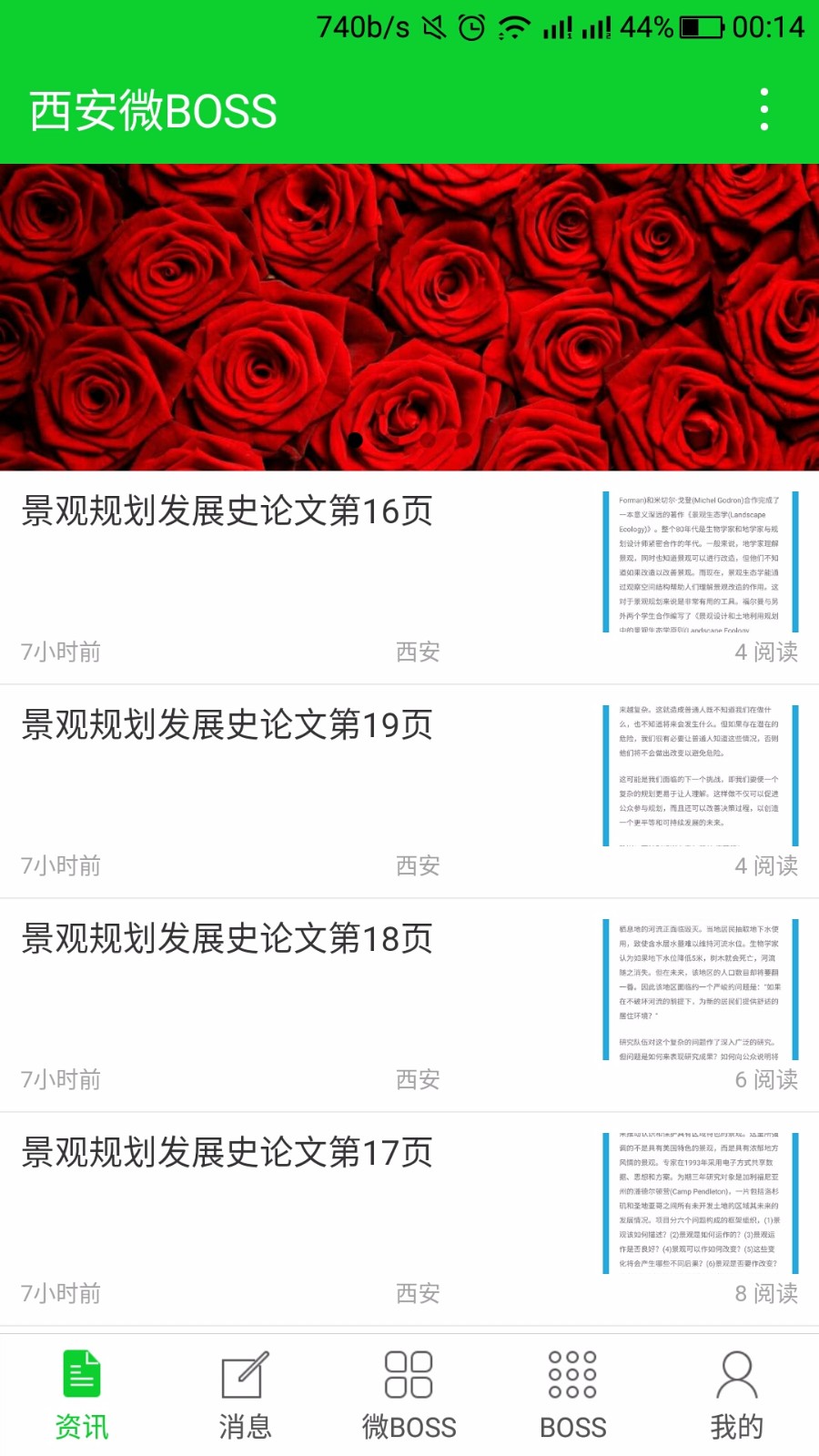Open the 我的 profile tab
The image size is (819, 1456).
click(737, 1394)
